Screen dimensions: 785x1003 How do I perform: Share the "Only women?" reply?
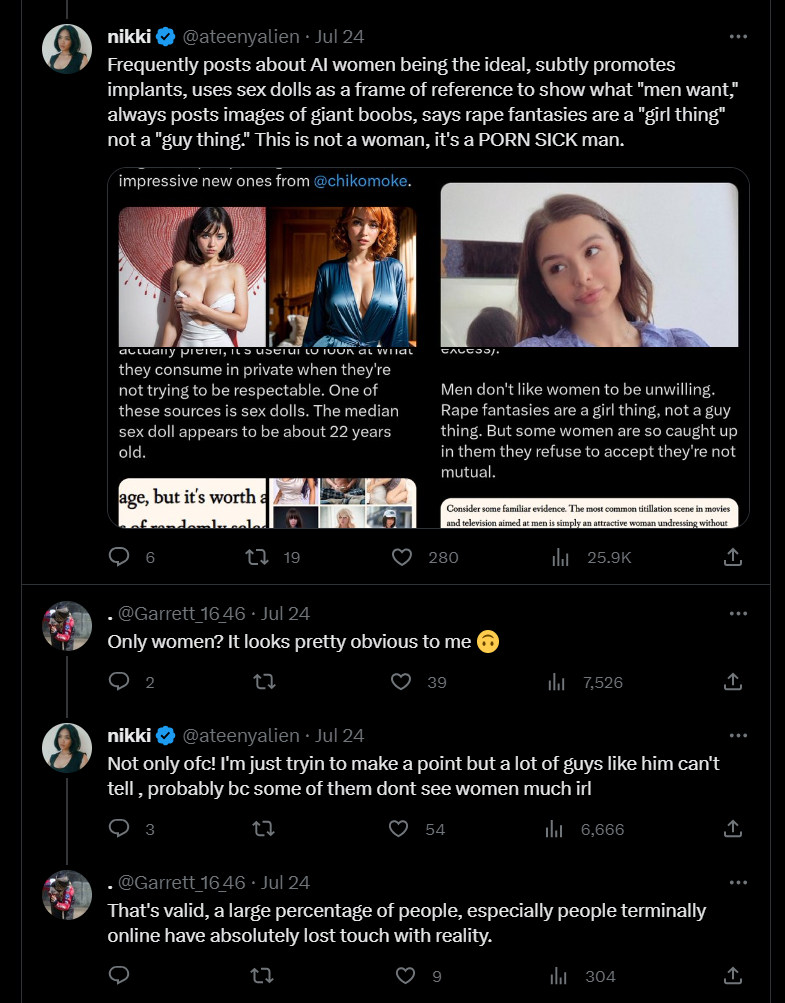coord(732,682)
